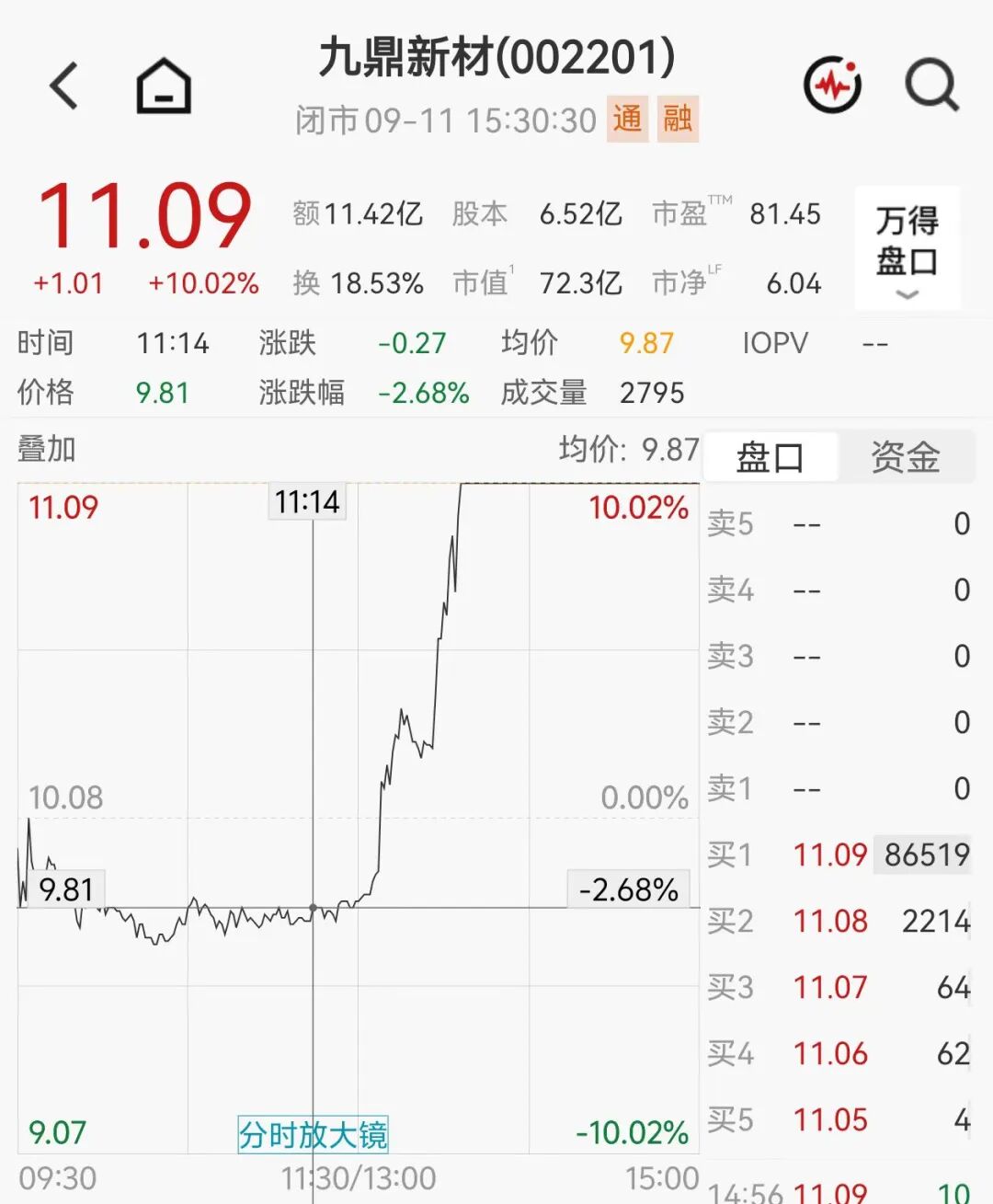Image resolution: width=993 pixels, height=1204 pixels.
Task: Open the red pulse monitor icon
Action: coord(832,86)
